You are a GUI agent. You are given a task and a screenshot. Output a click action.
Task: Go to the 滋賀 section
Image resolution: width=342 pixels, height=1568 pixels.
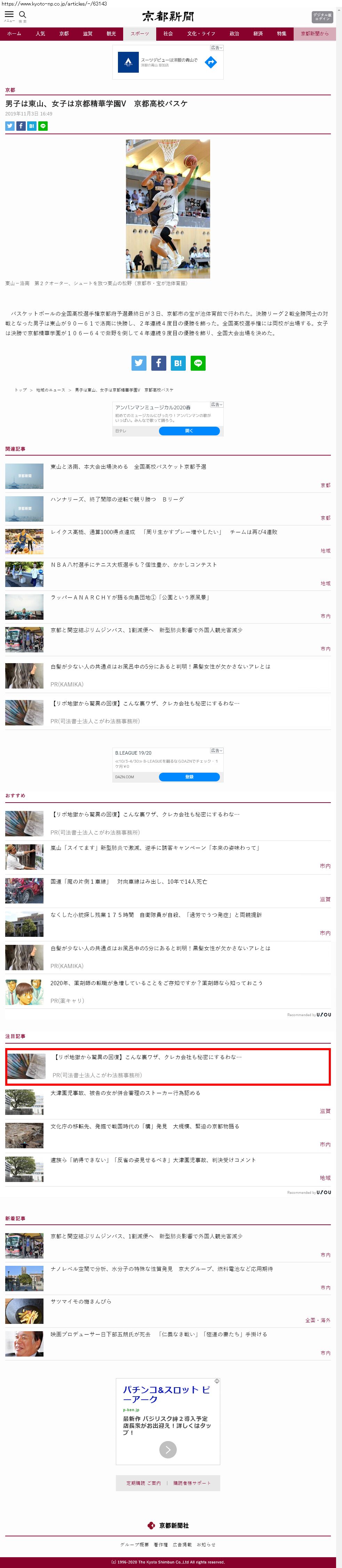(x=88, y=34)
